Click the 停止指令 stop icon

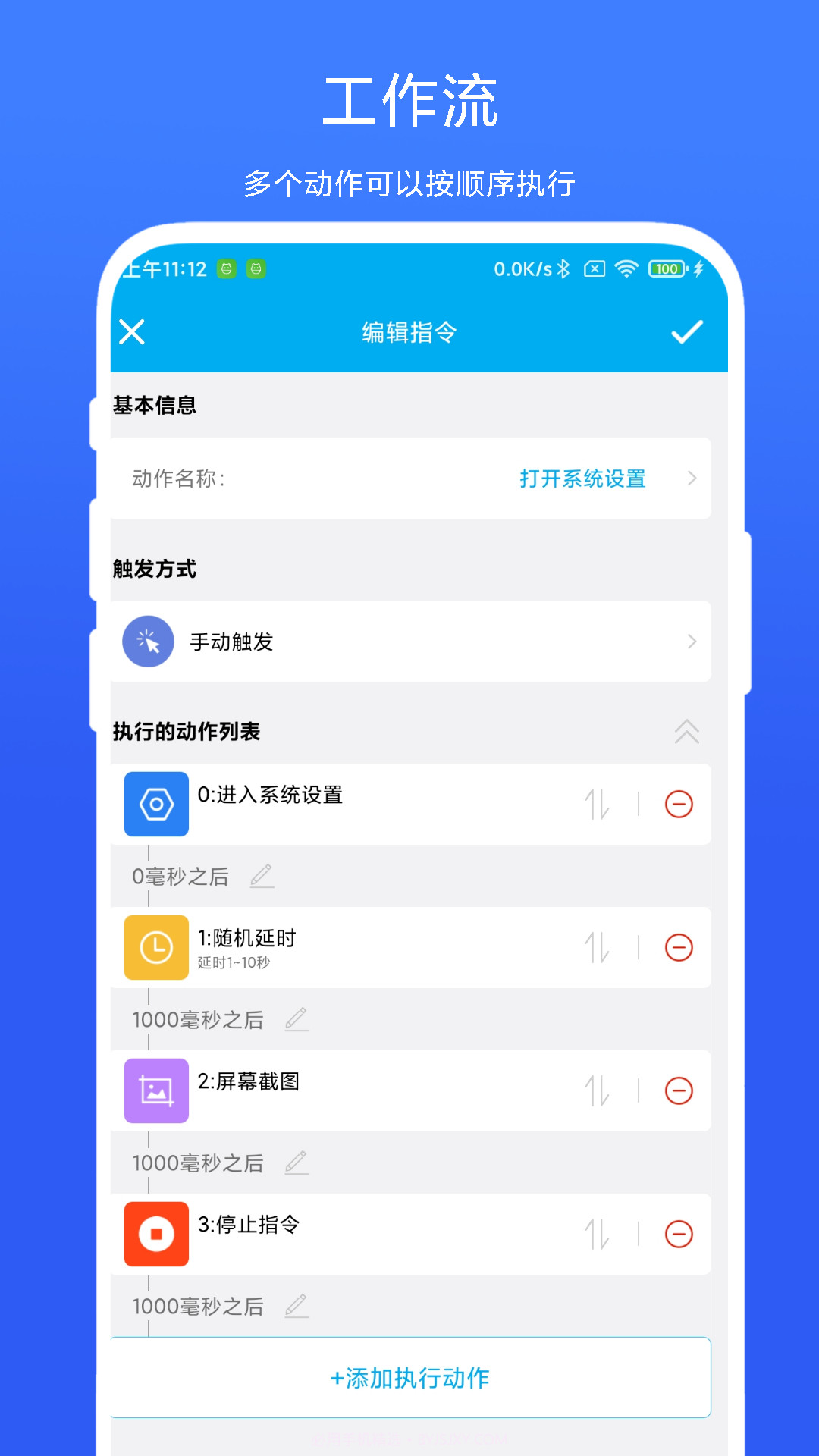pyautogui.click(x=155, y=1234)
